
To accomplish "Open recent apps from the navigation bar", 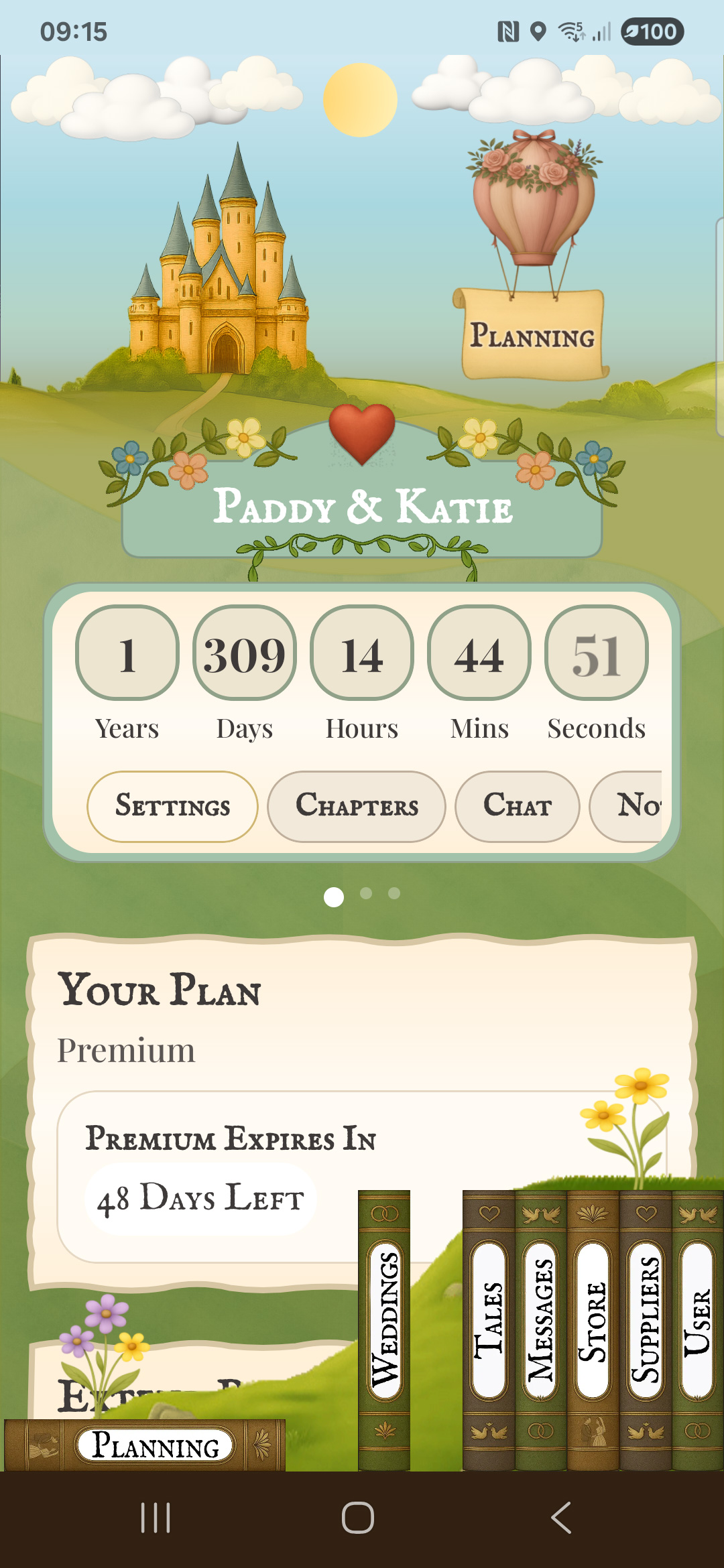I will [156, 1518].
